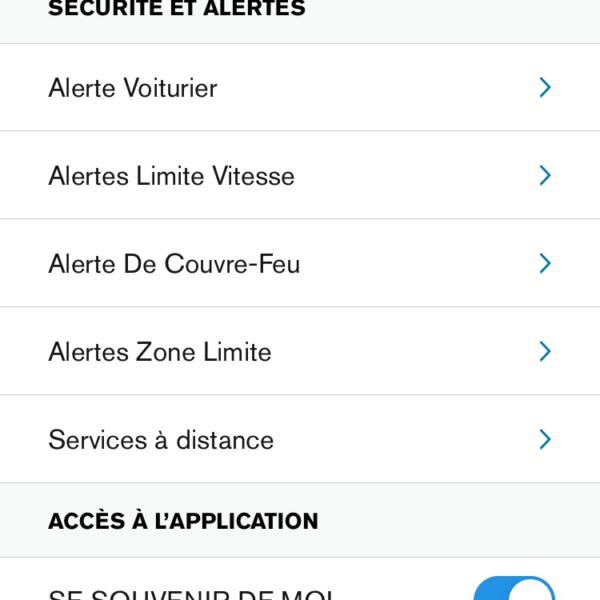Disable the Se souvenir de moi switch
The image size is (600, 600).
(514, 590)
